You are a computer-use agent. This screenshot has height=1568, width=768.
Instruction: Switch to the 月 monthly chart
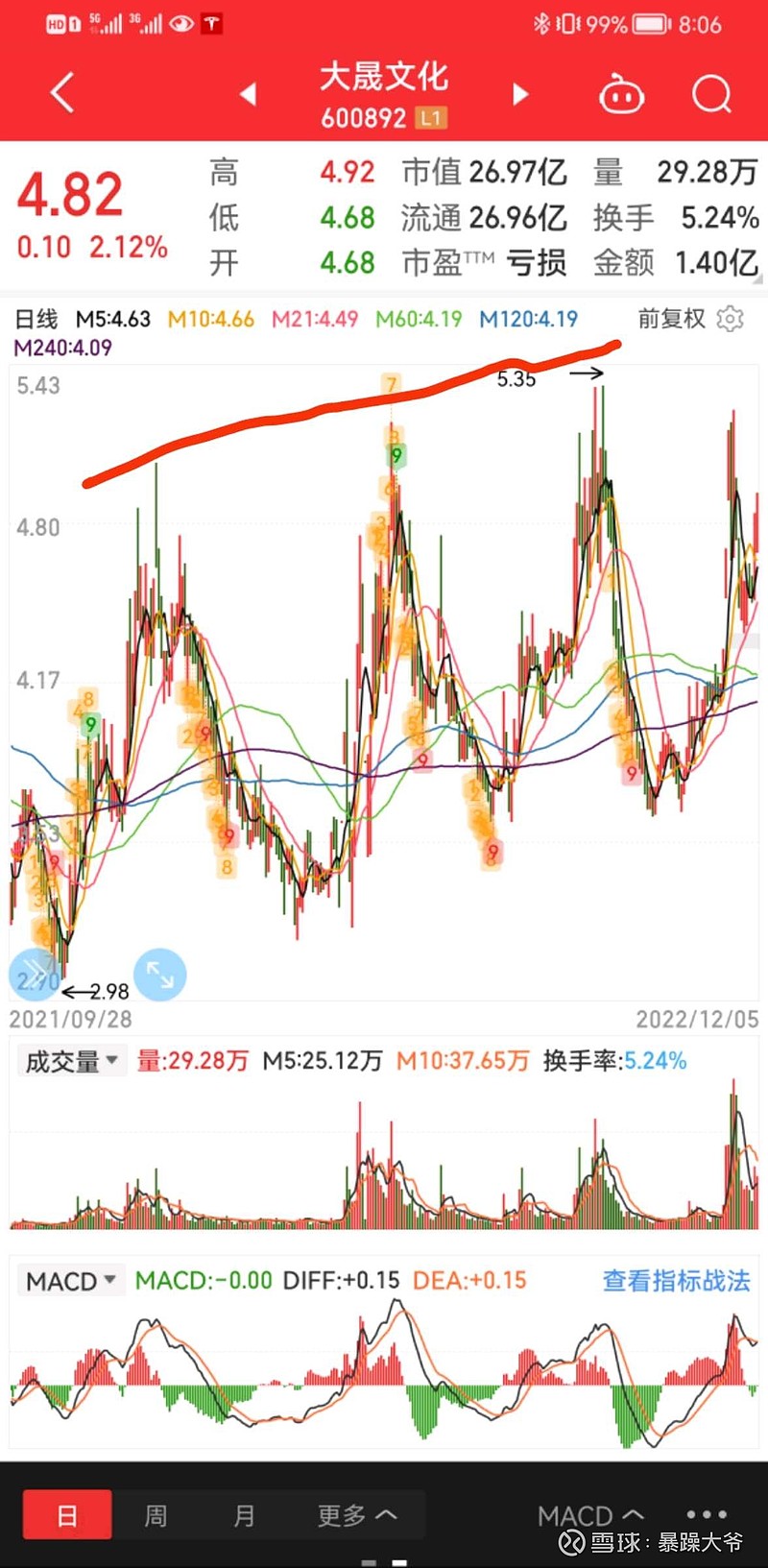[244, 1516]
